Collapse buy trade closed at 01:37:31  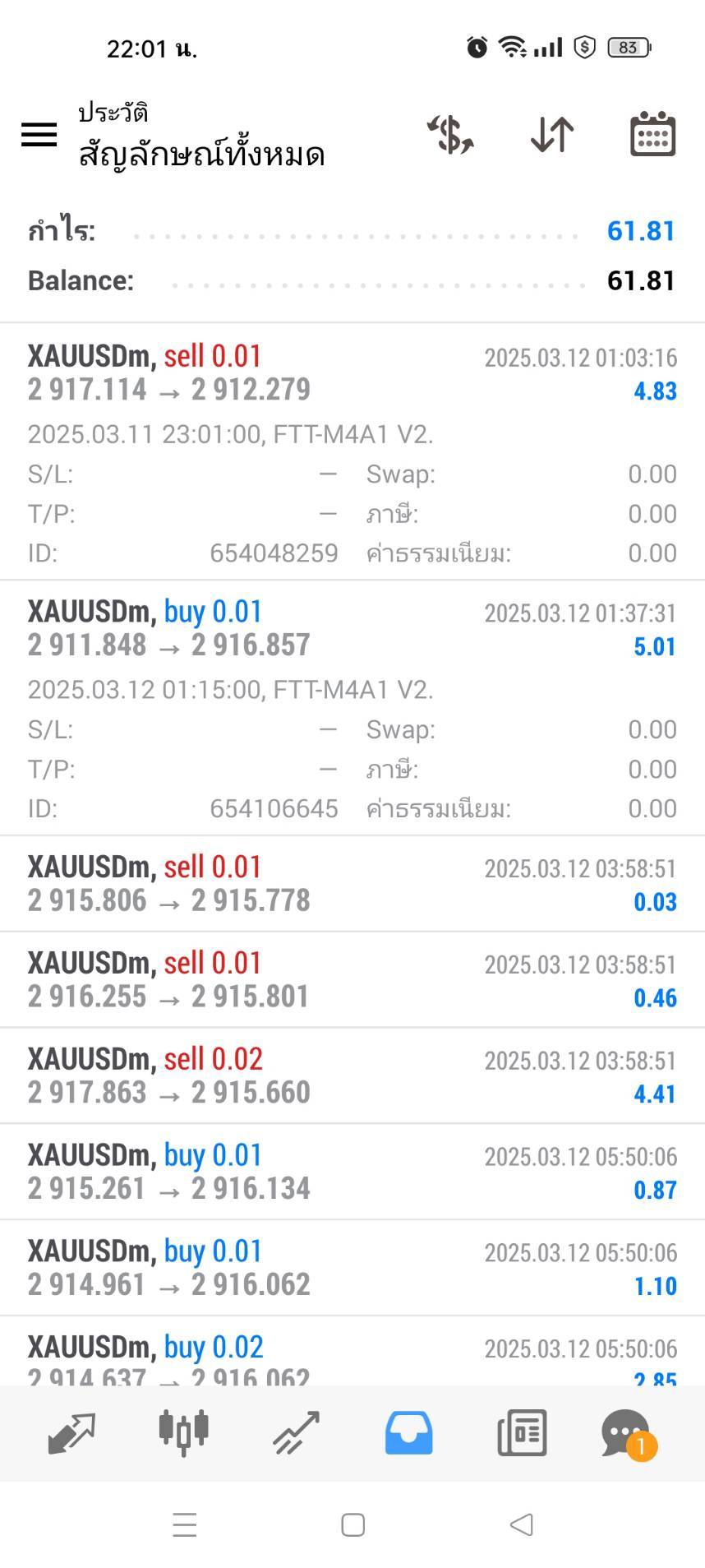[352, 629]
